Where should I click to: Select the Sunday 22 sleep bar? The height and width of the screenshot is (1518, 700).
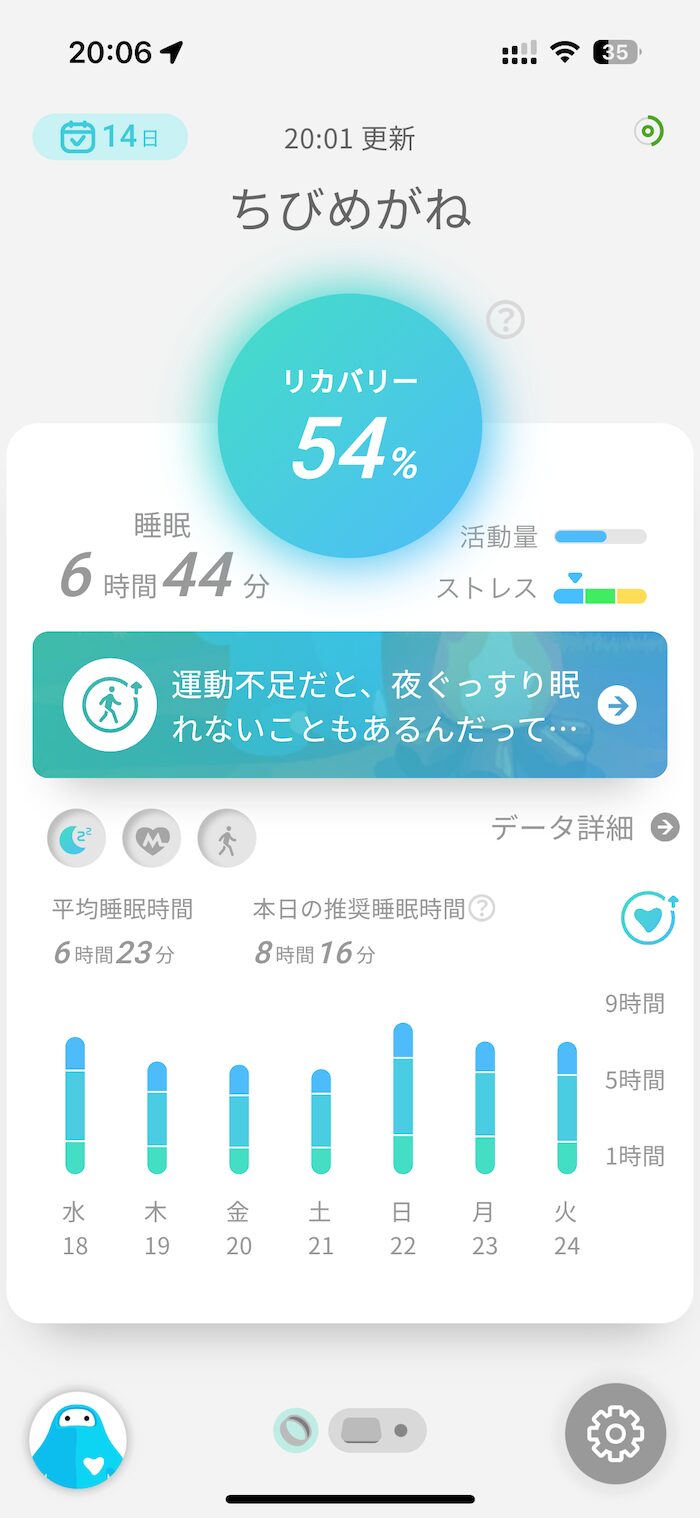[x=402, y=1098]
